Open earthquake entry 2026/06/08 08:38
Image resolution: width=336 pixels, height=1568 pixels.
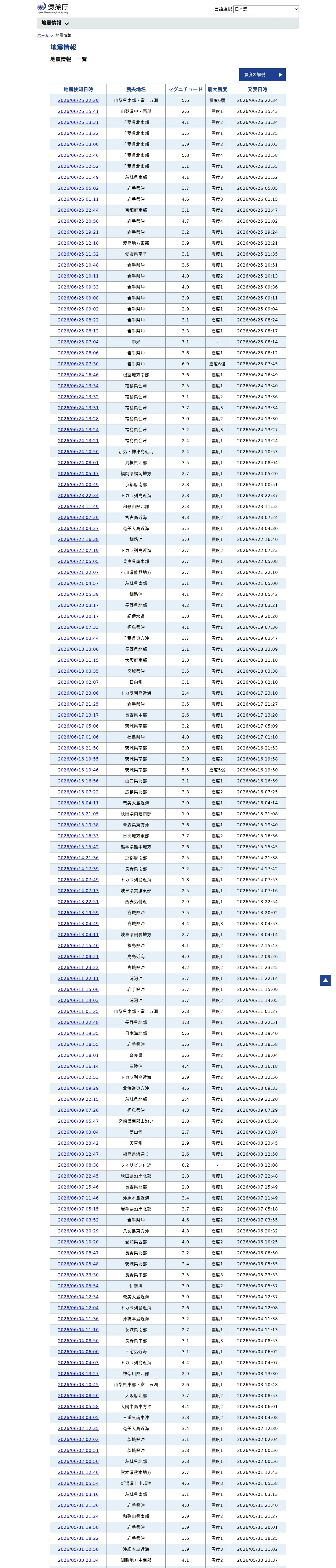[78, 1165]
